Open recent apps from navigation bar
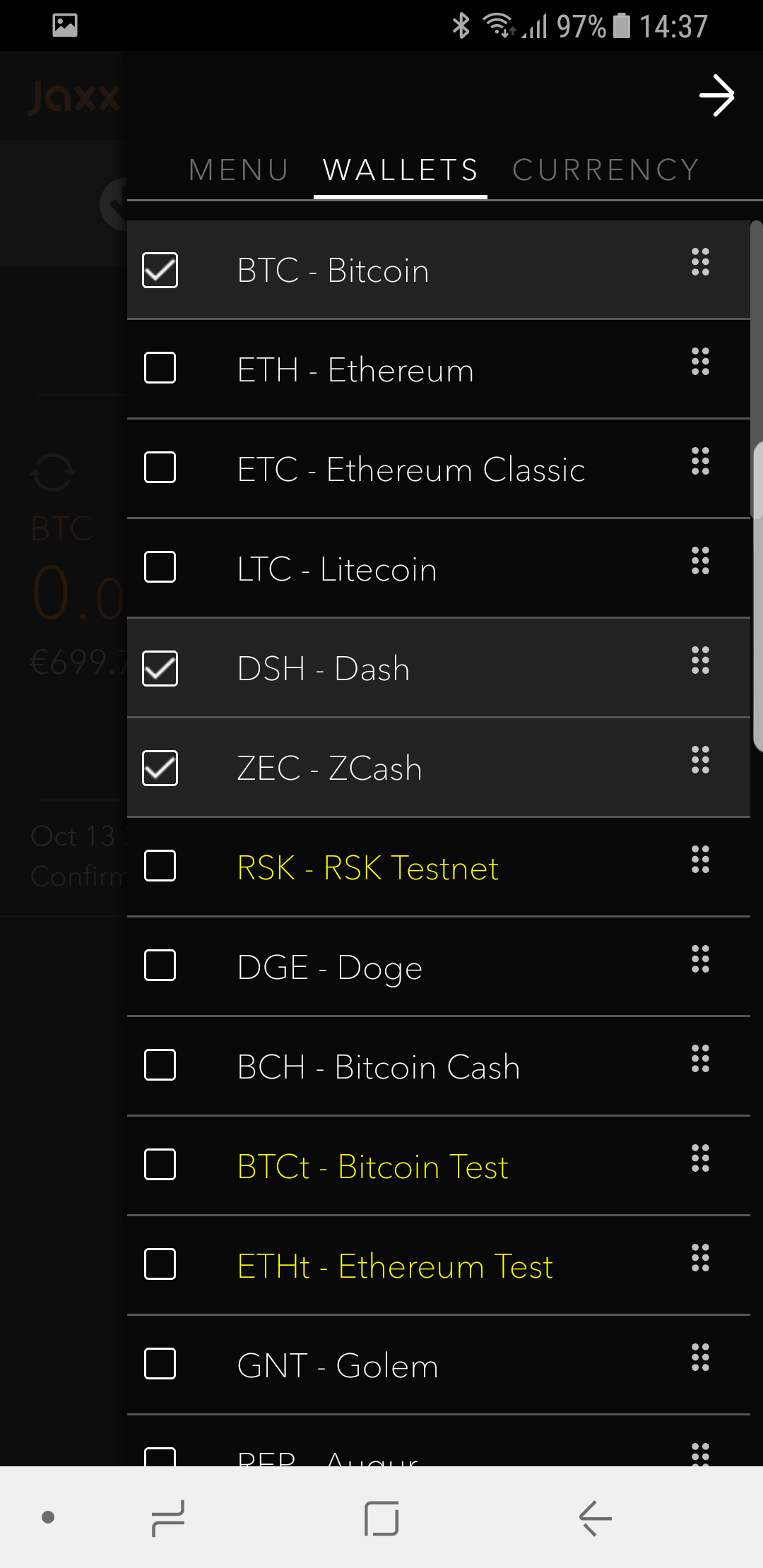Viewport: 763px width, 1568px height. pos(168,1518)
